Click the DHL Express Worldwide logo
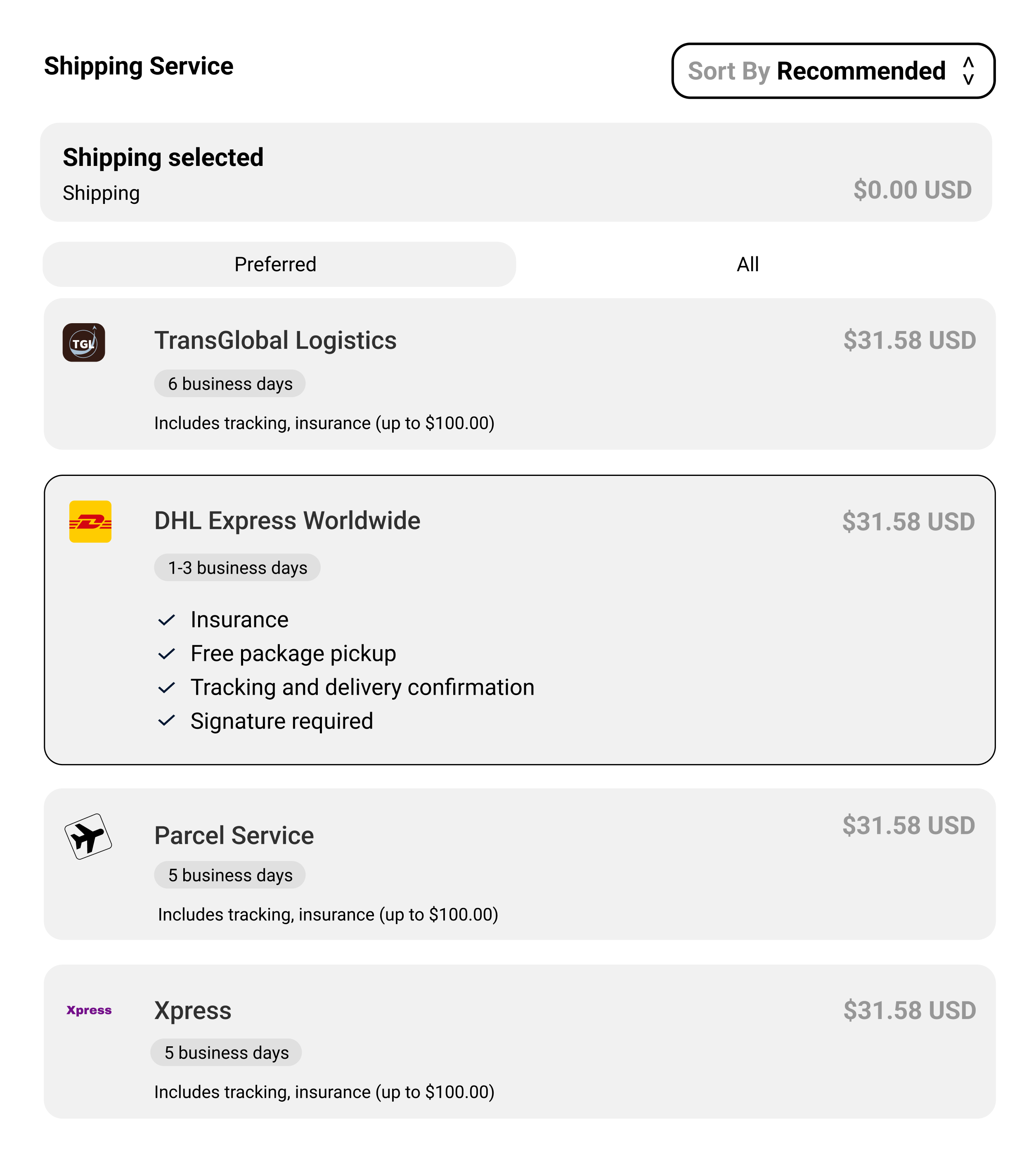The width and height of the screenshot is (1036, 1159). (90, 522)
